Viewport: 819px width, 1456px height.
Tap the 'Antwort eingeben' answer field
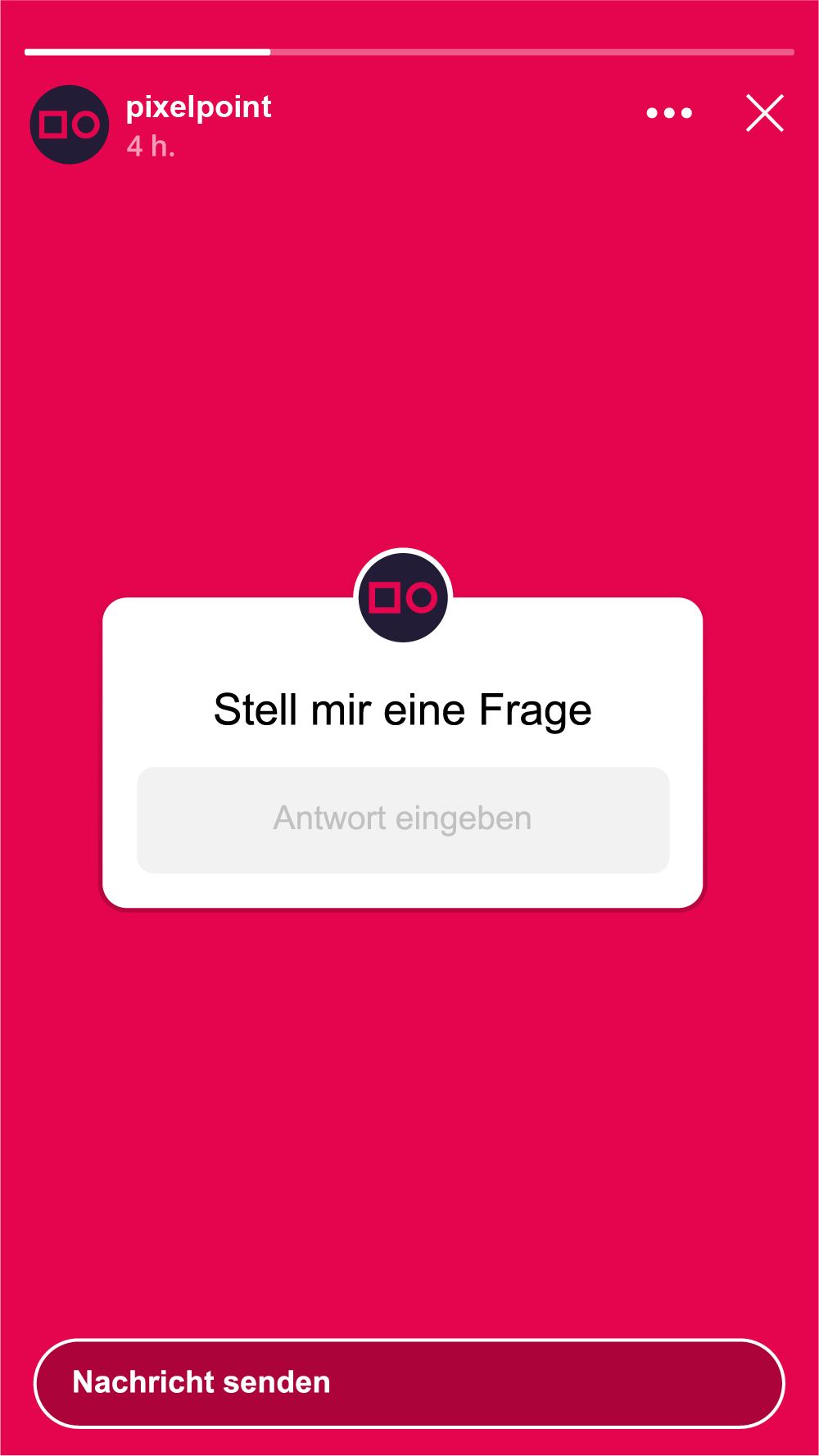click(x=403, y=819)
